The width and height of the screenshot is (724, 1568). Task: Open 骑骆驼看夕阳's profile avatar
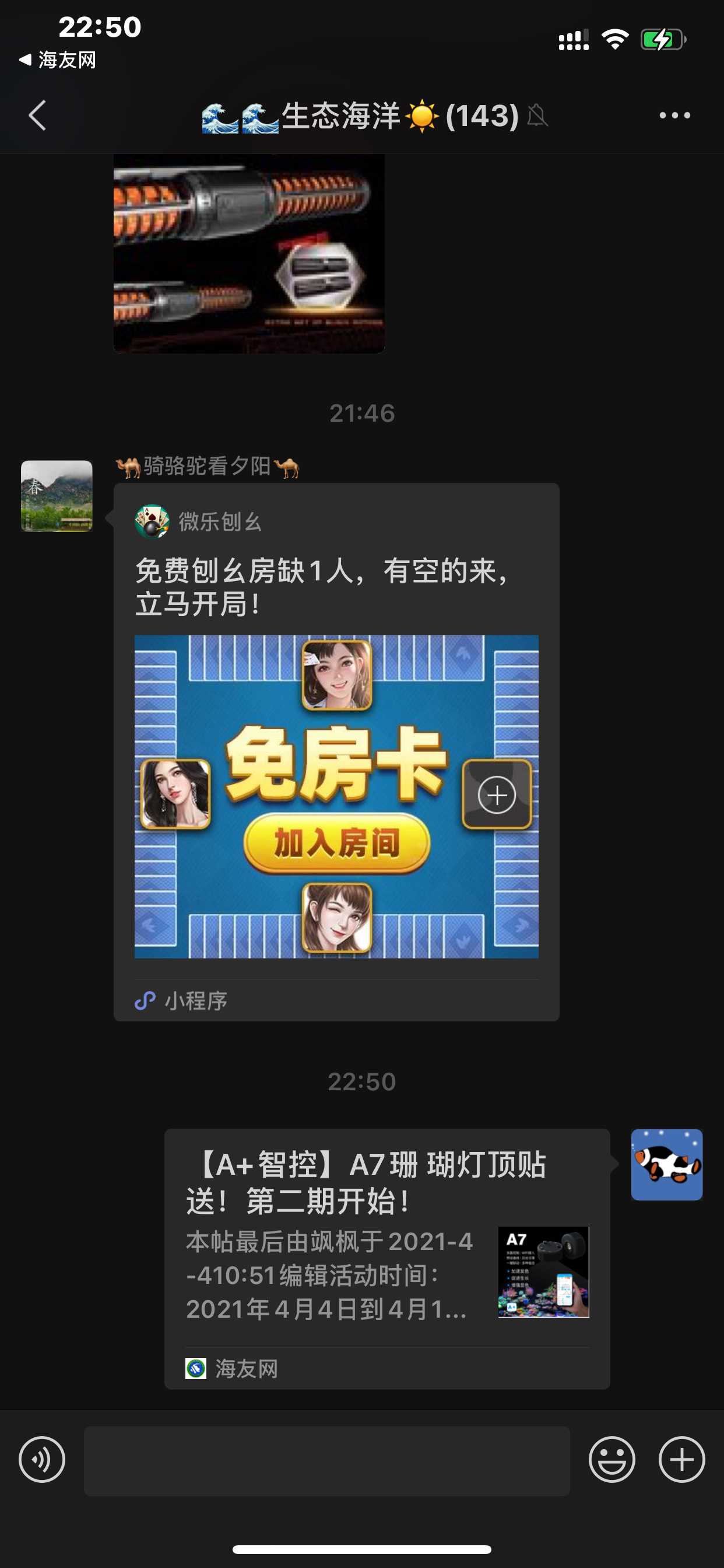point(57,495)
